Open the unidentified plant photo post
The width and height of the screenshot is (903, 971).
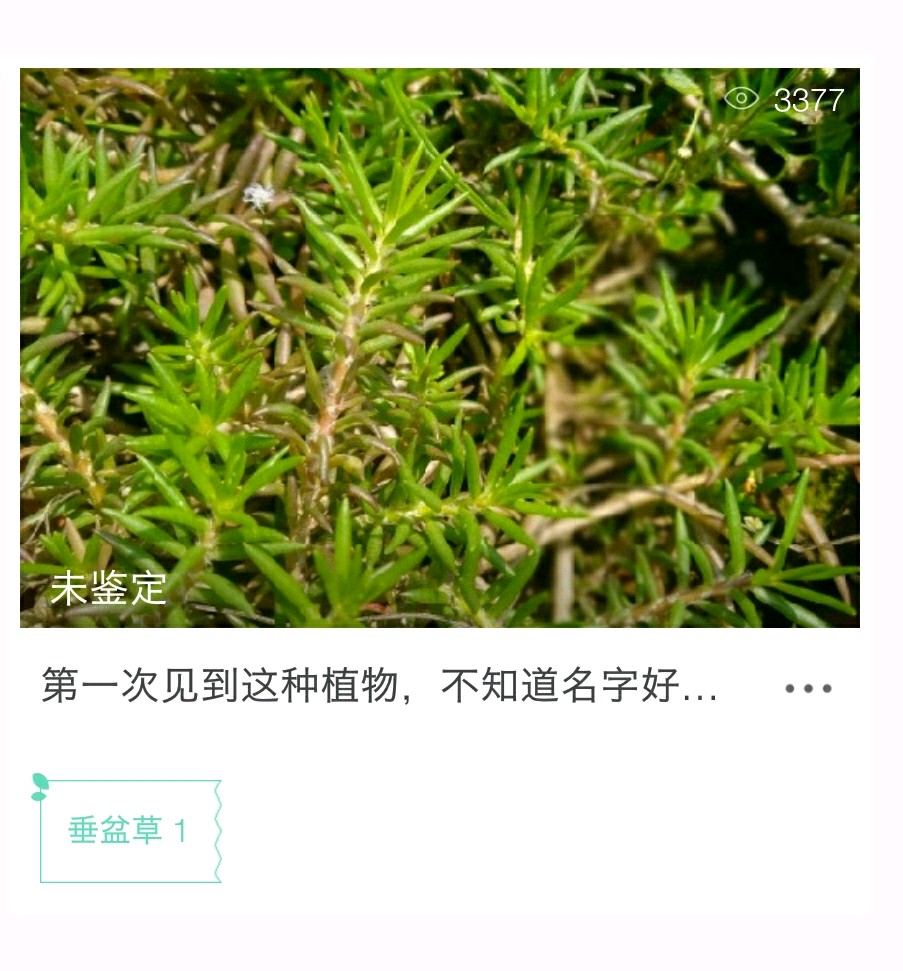[440, 348]
